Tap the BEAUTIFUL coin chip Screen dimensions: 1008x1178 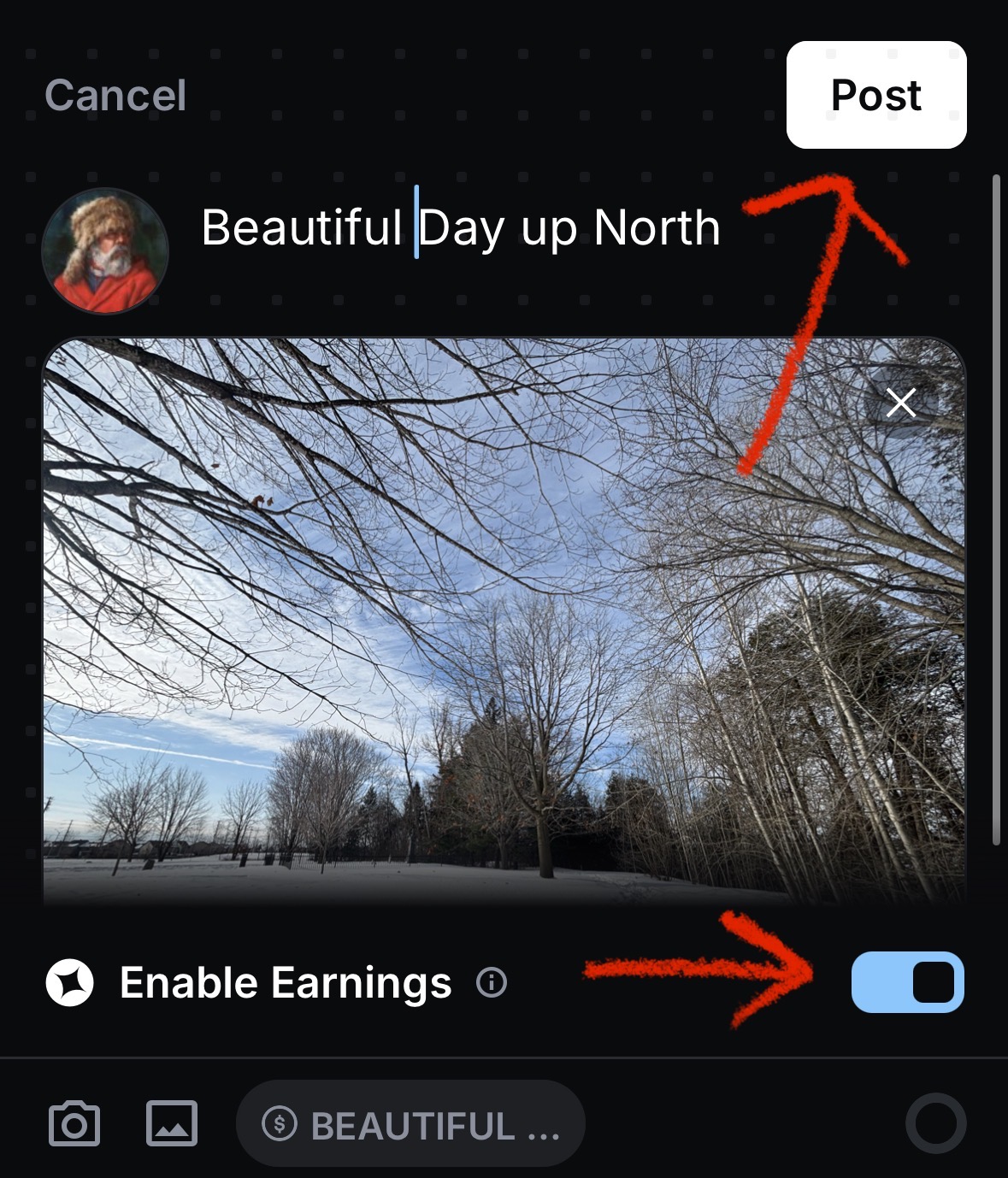[x=410, y=1124]
